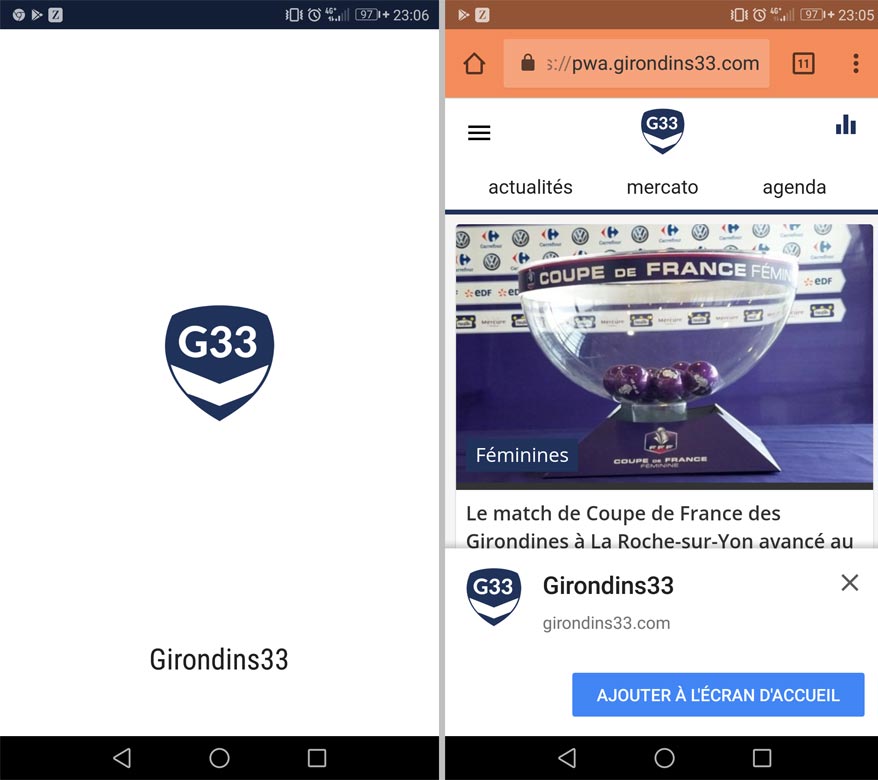Dismiss the Girondins33 install banner
878x780 pixels.
point(849,583)
